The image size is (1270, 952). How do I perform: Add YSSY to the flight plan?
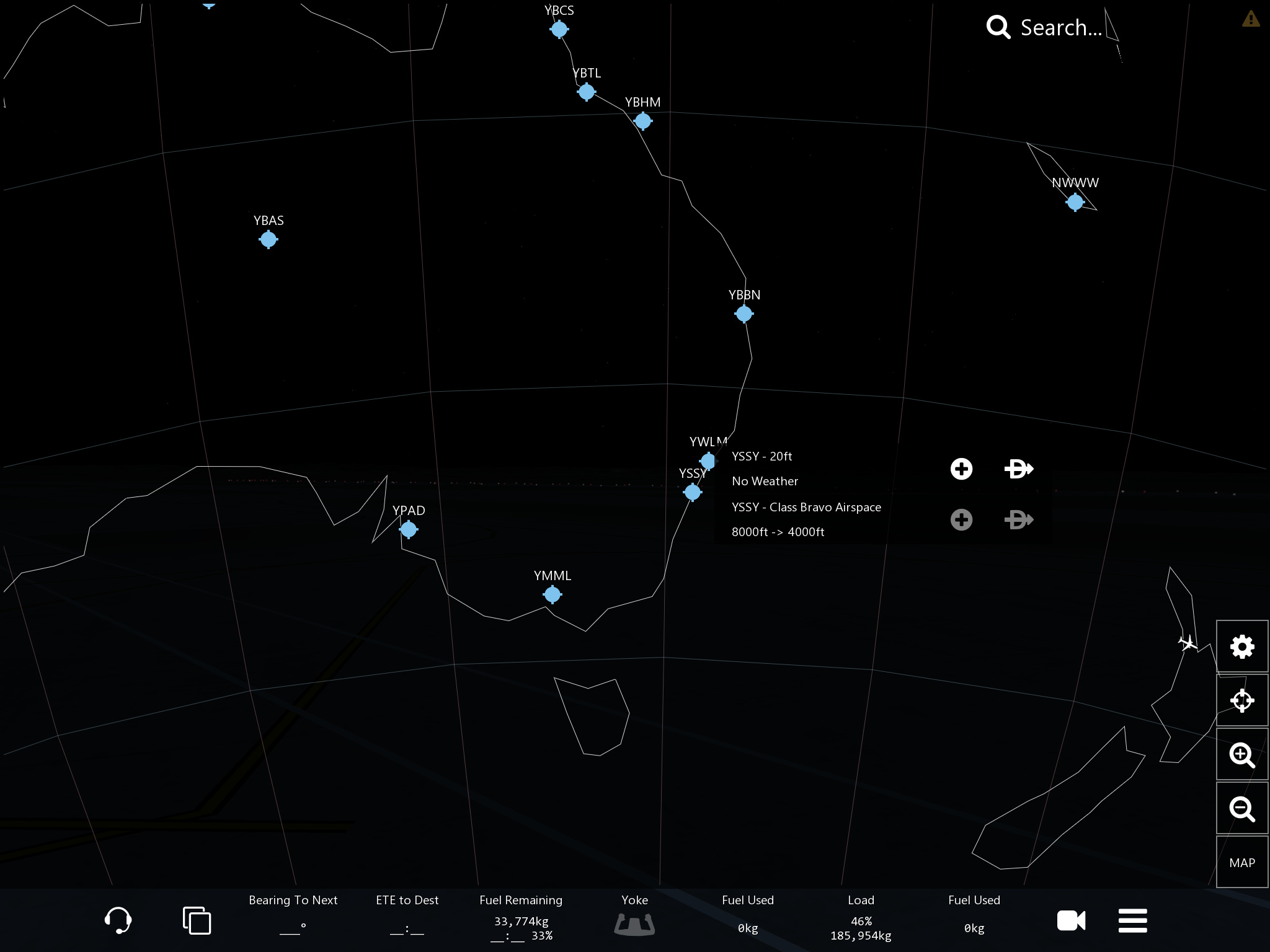pos(961,469)
